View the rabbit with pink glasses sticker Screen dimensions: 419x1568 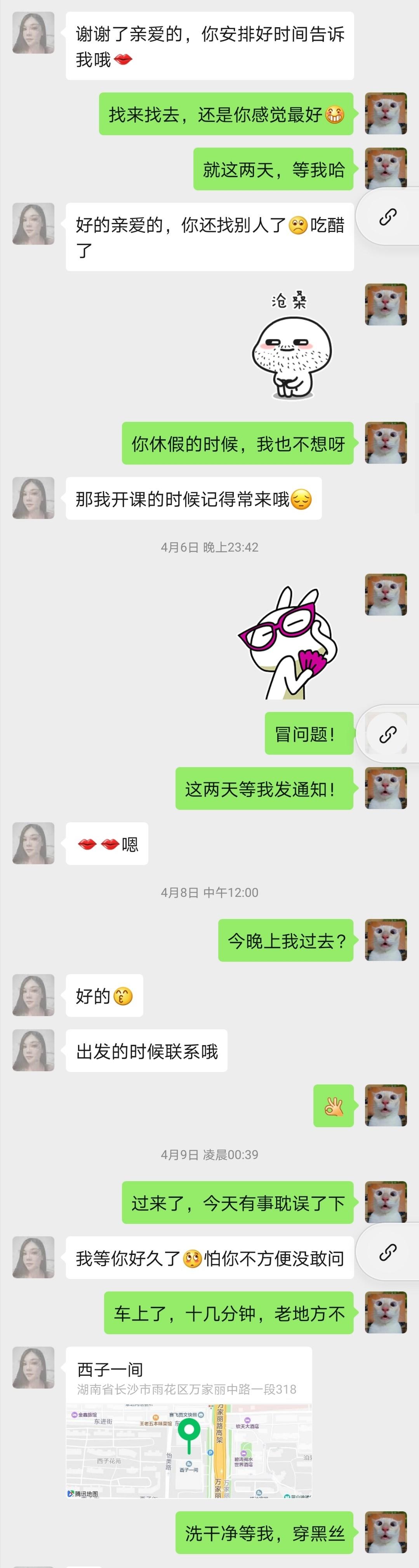tap(287, 642)
